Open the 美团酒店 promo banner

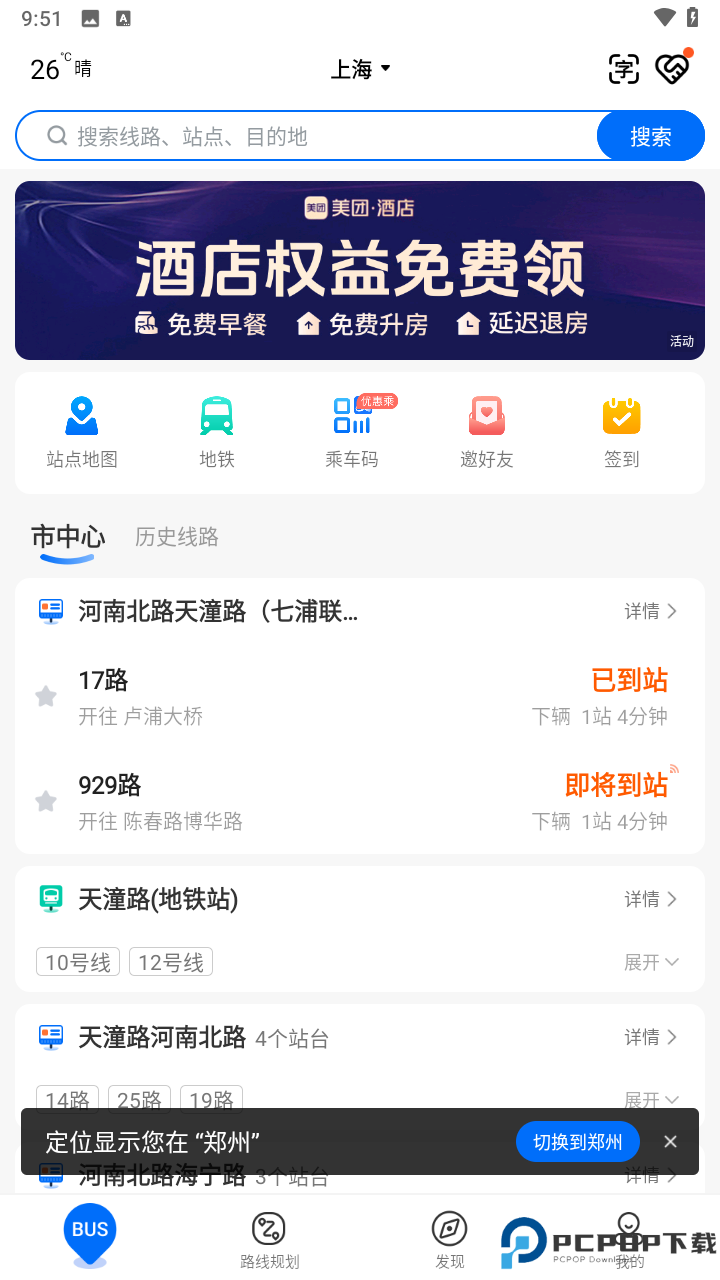coord(360,270)
